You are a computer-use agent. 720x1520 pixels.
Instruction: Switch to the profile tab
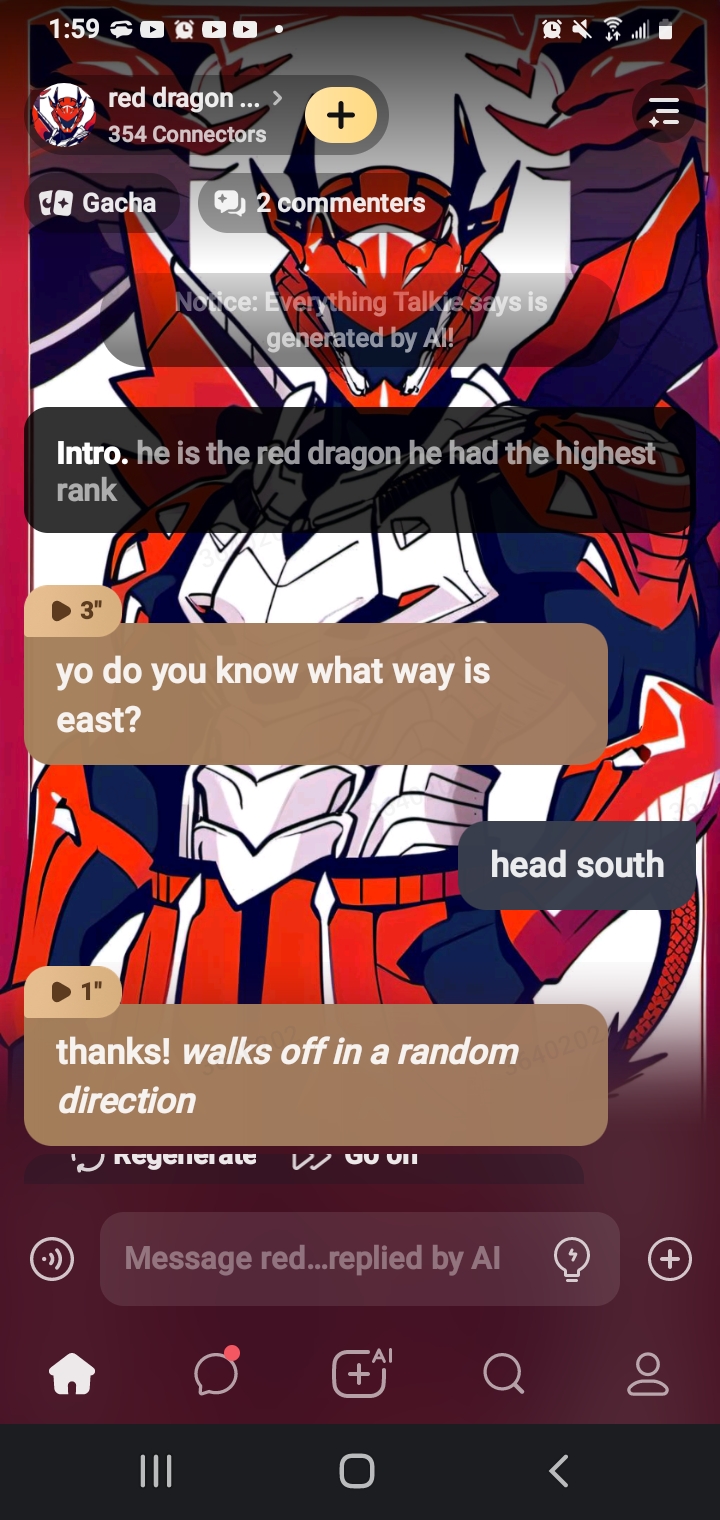tap(647, 1374)
